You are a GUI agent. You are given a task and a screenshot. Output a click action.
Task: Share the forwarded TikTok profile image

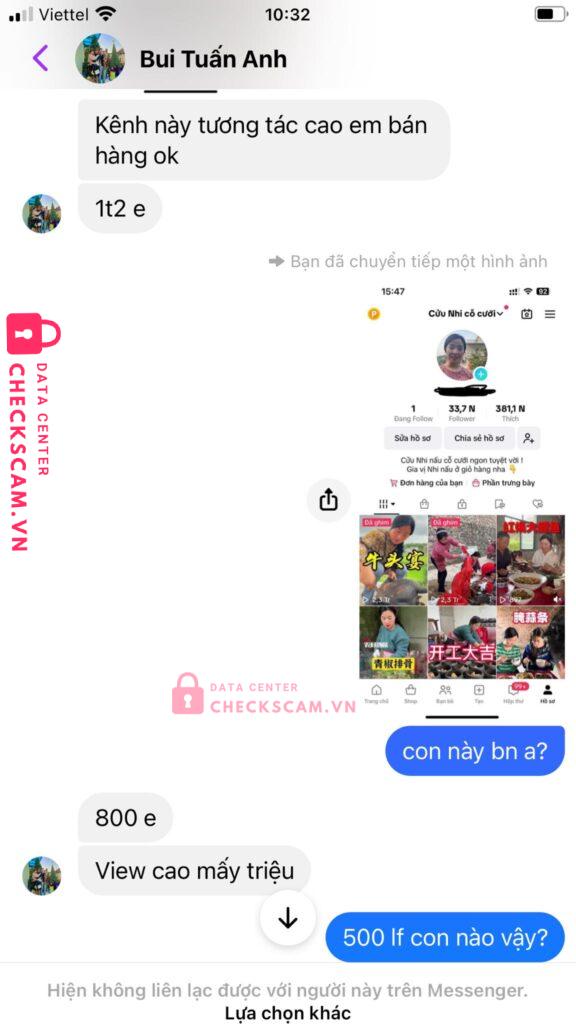click(328, 500)
